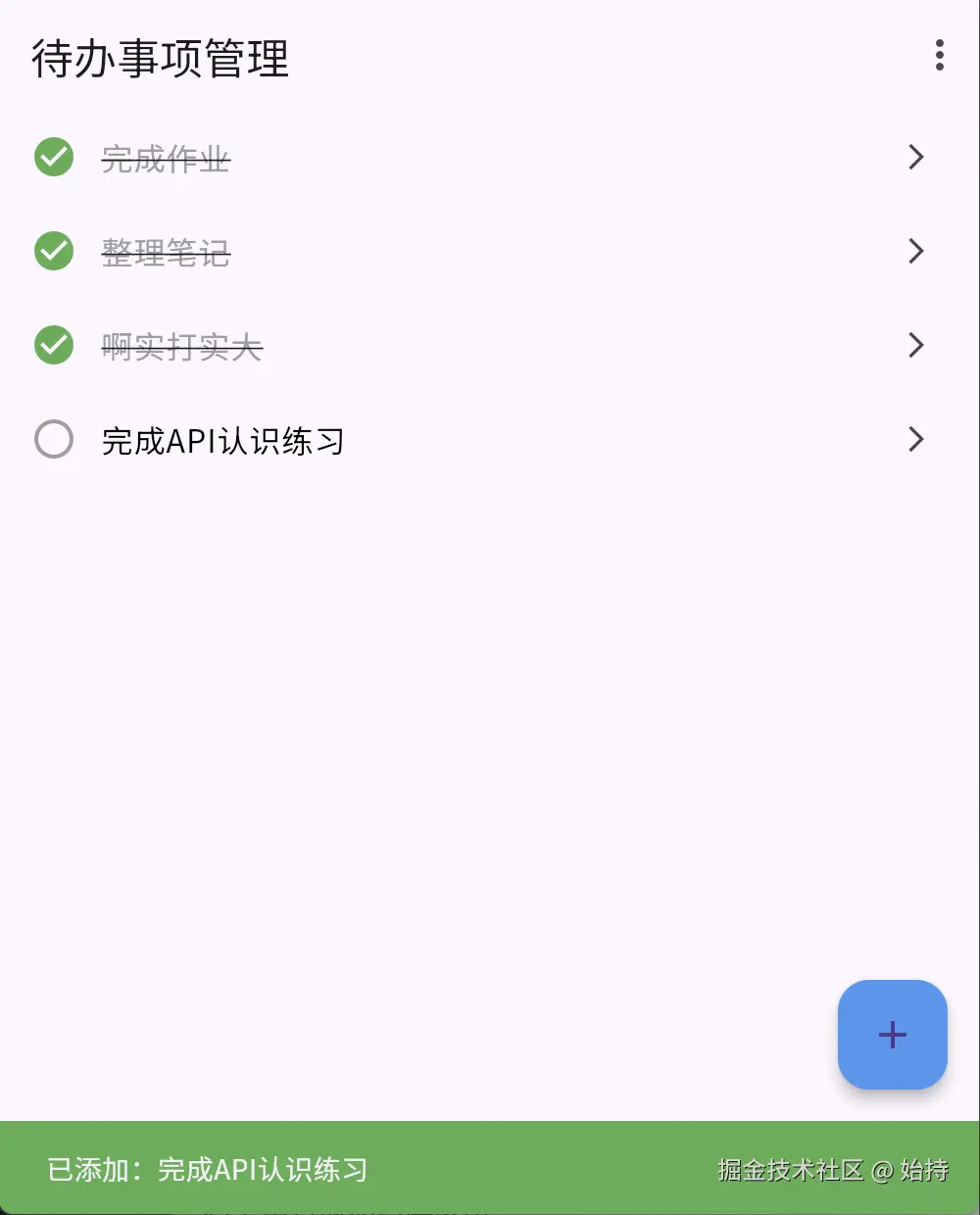Uncheck the 啊实打实大 todo item
Image resolution: width=980 pixels, height=1215 pixels.
click(x=54, y=345)
